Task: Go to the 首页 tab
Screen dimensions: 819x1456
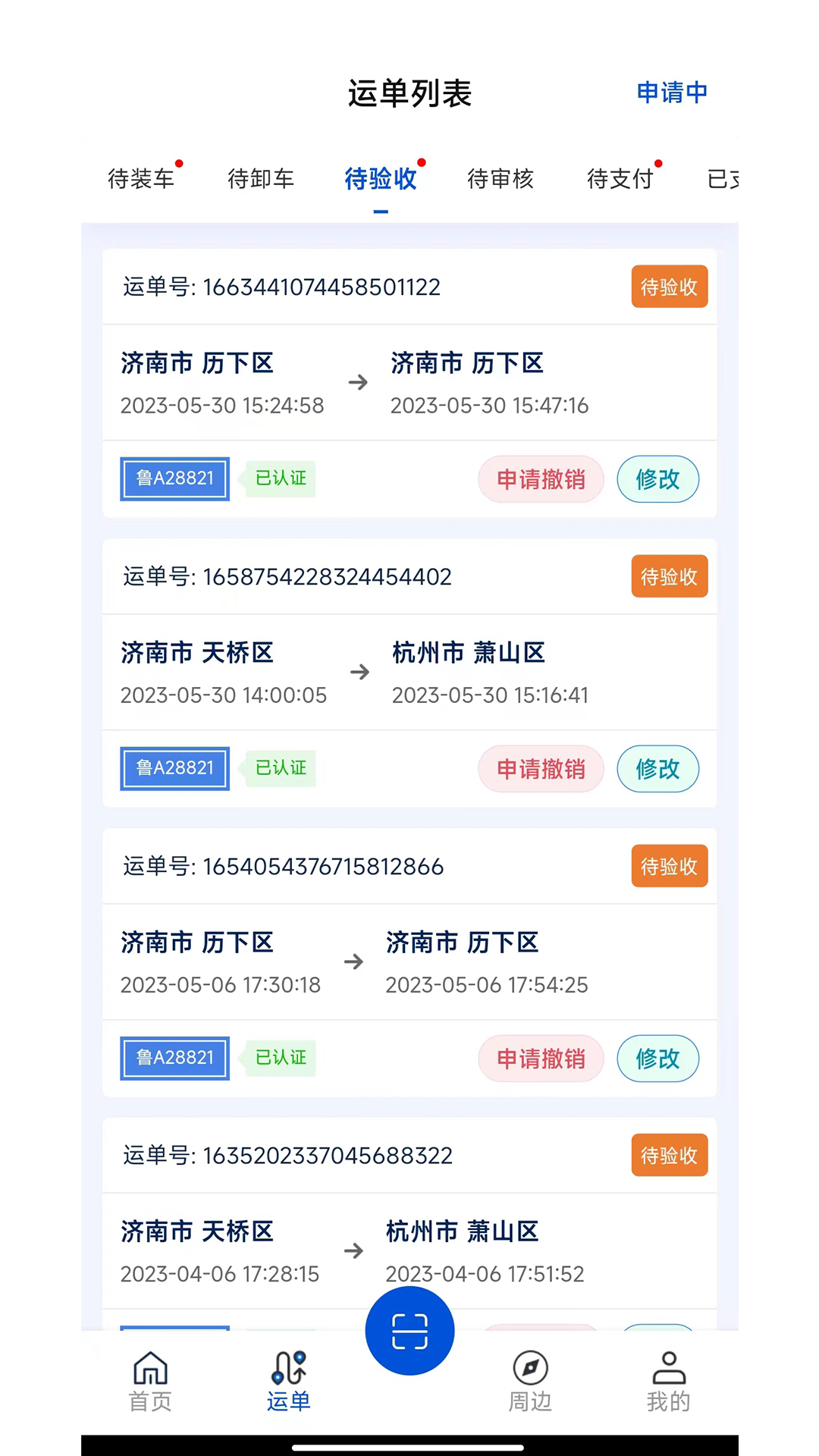Action: [150, 1382]
